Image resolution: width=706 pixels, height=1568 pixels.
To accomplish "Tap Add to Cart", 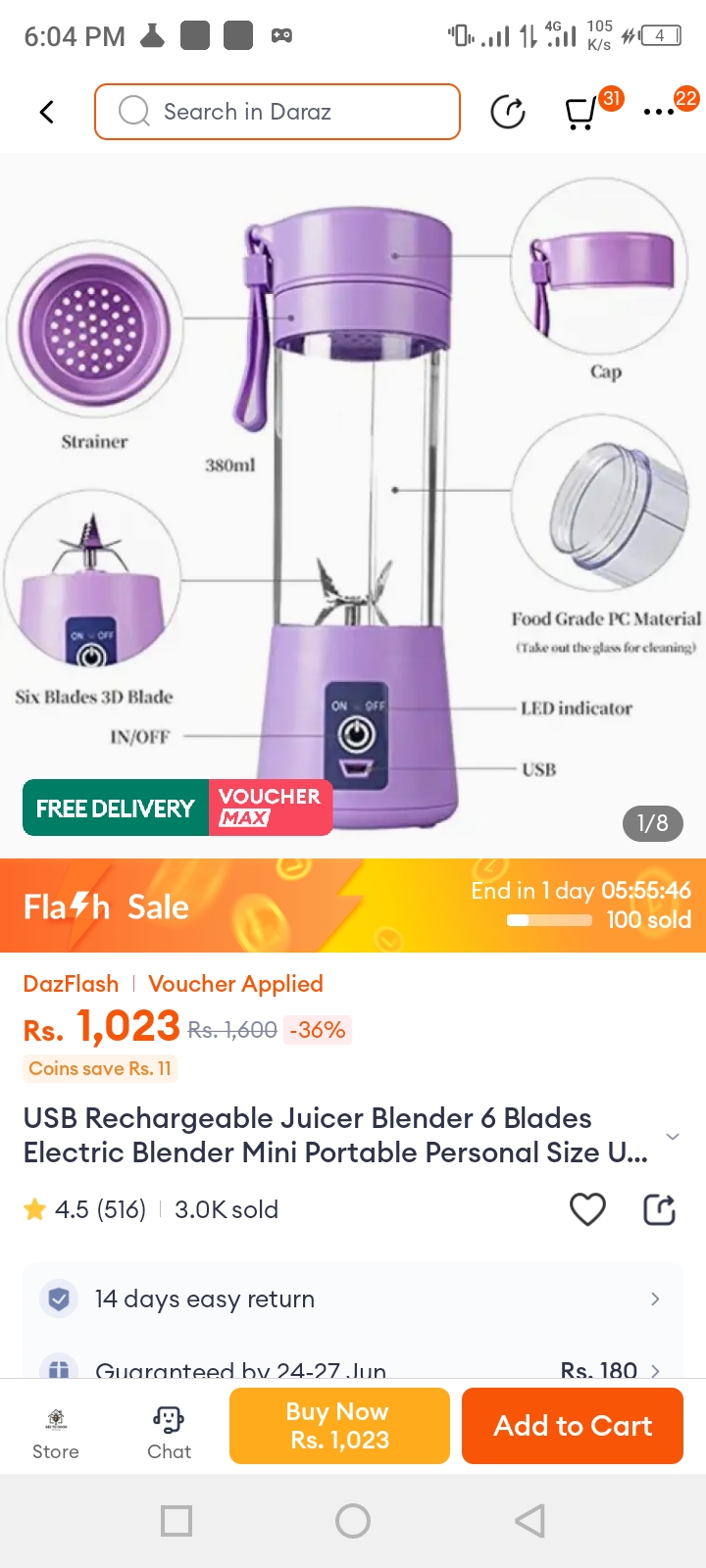I will point(573,1426).
